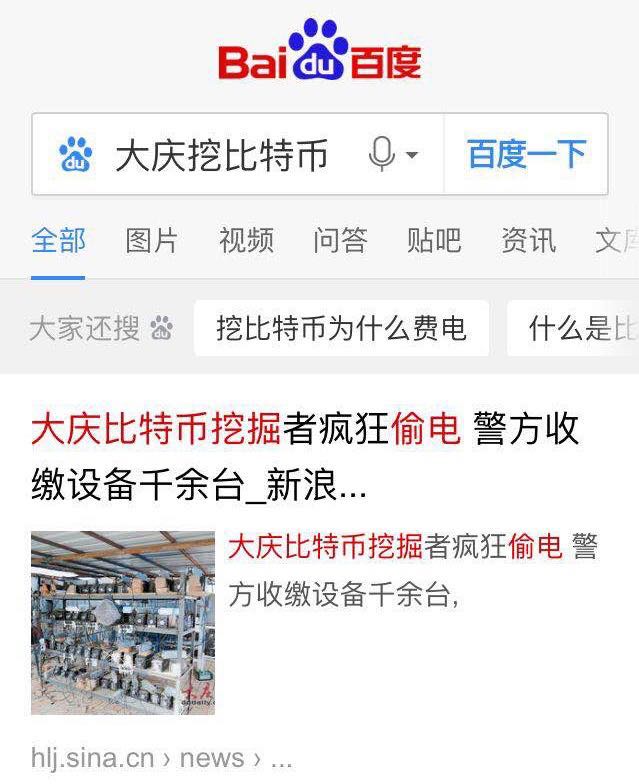Open the 问答 tab
Viewport: 639px width, 784px height.
coord(340,241)
